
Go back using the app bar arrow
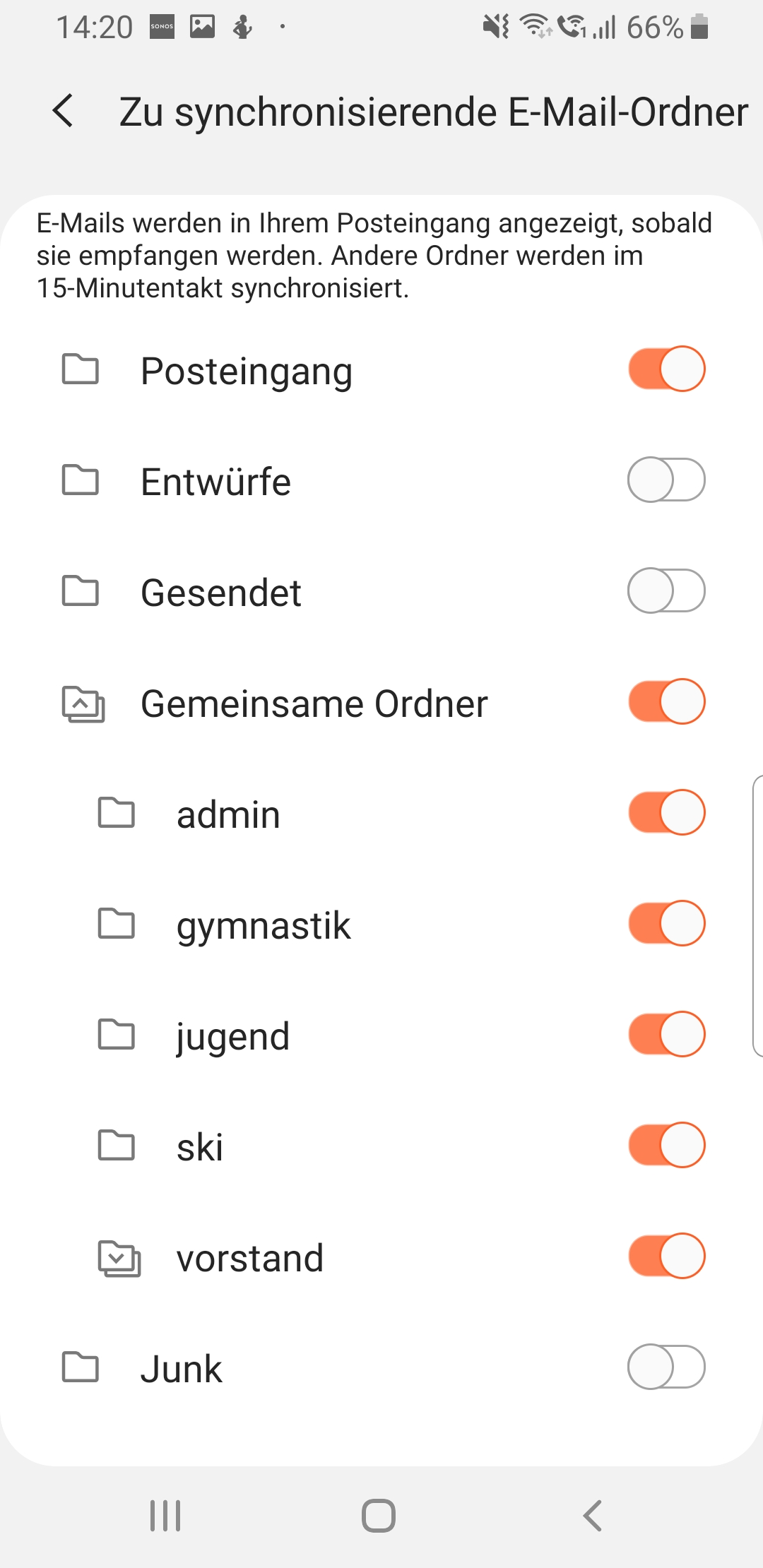[x=64, y=112]
